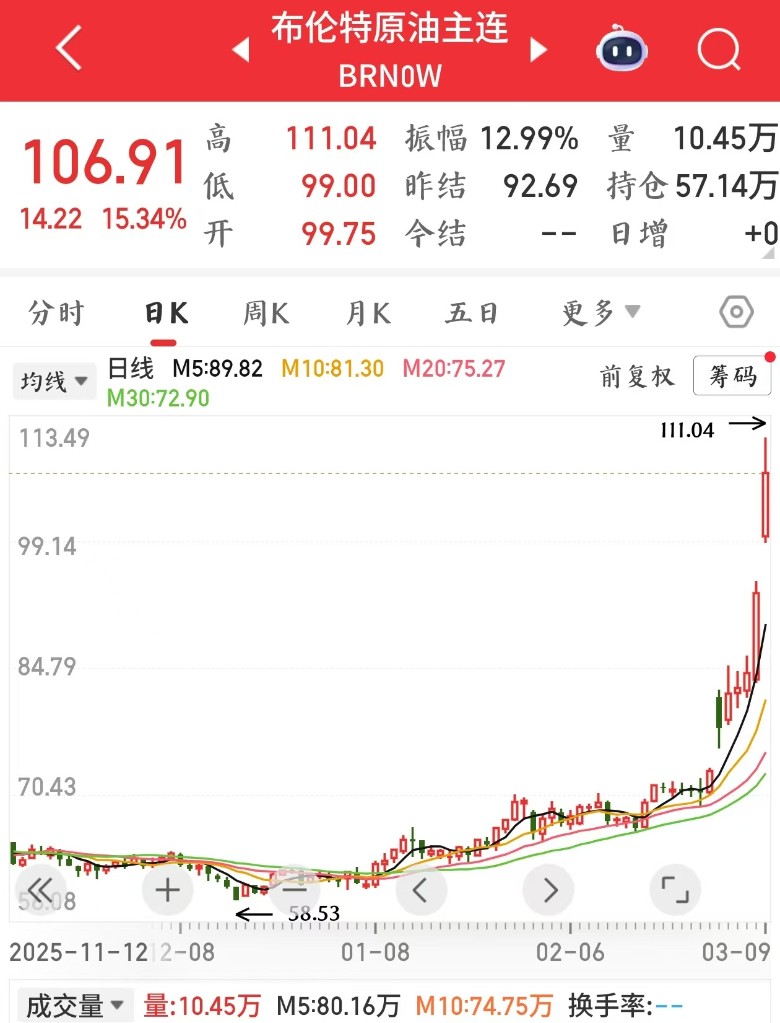Switch to the 分时 chart tab
Screen dimensions: 780x1023
coord(56,313)
